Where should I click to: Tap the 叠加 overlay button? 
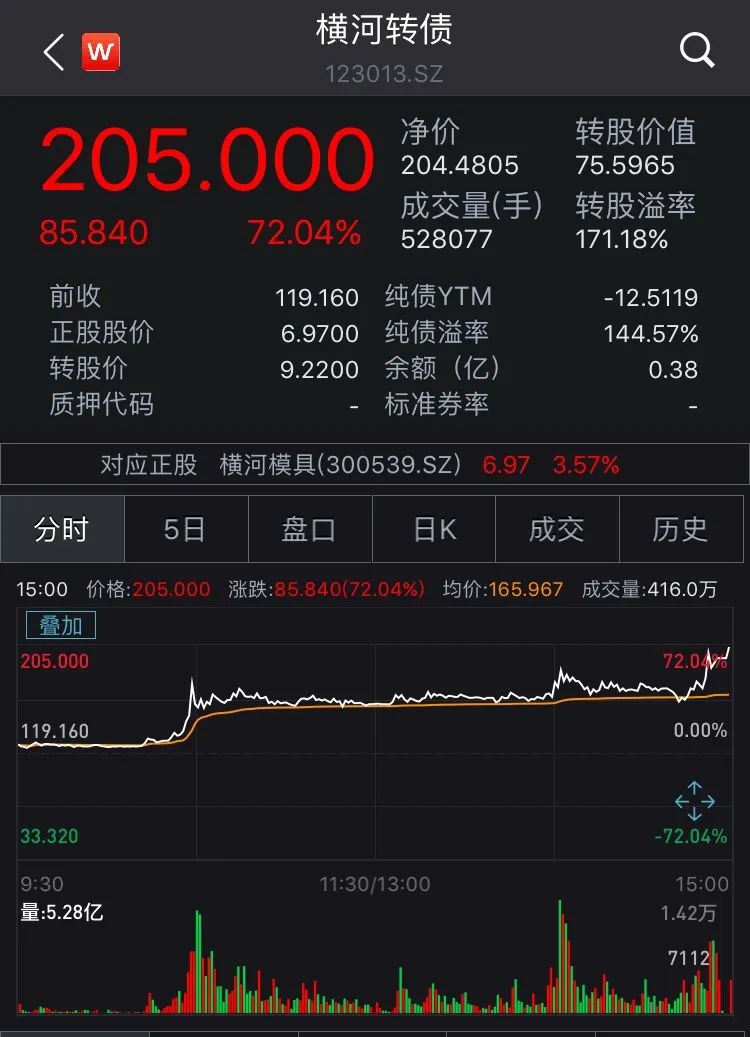(x=61, y=625)
